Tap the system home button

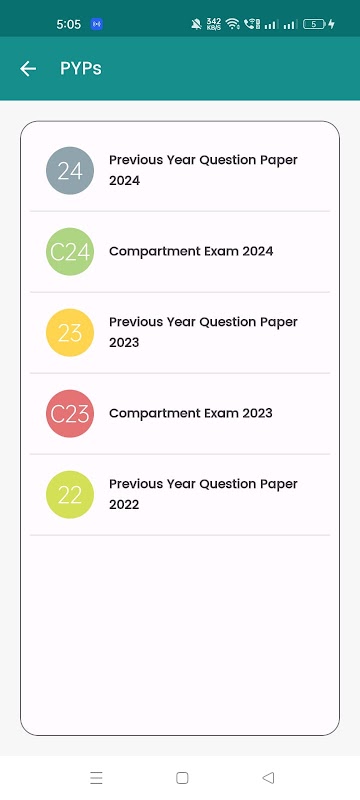tap(182, 778)
